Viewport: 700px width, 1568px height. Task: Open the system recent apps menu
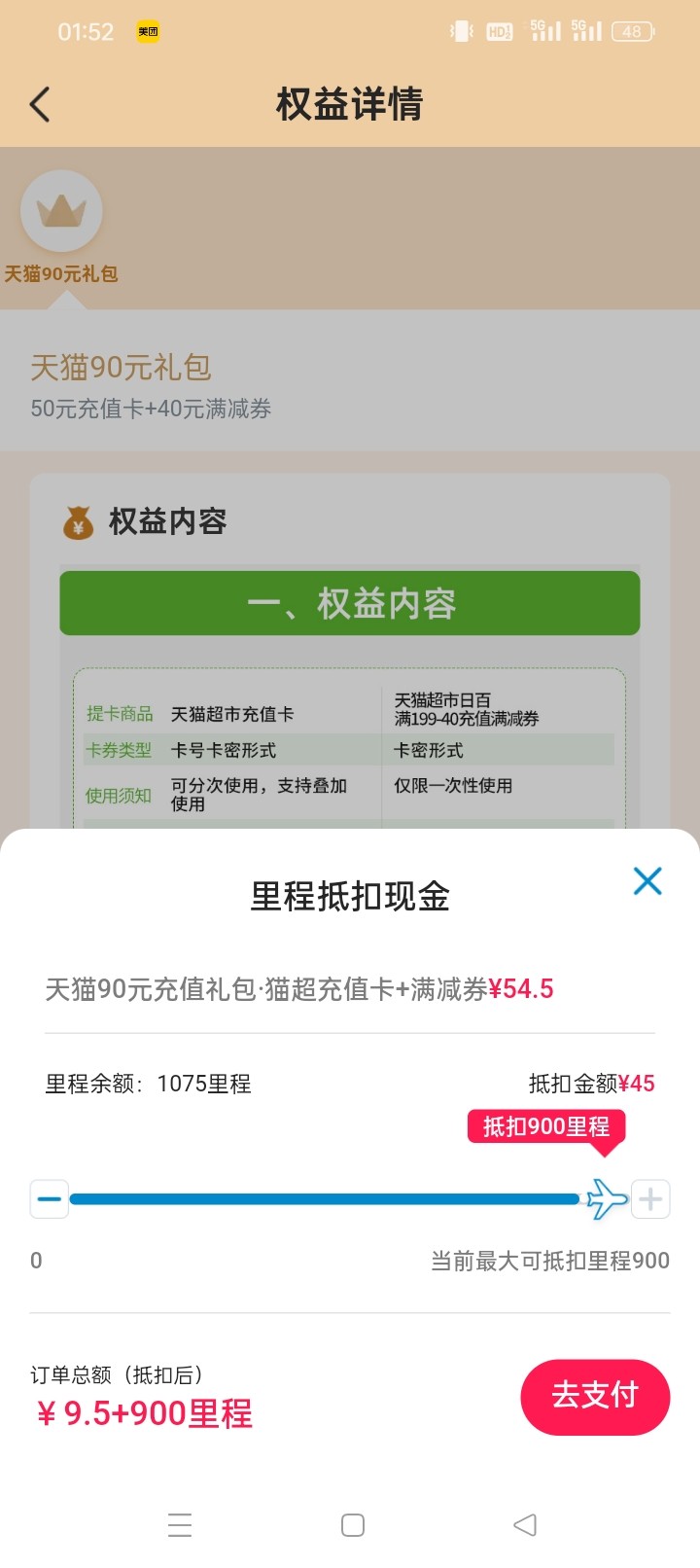click(180, 1524)
